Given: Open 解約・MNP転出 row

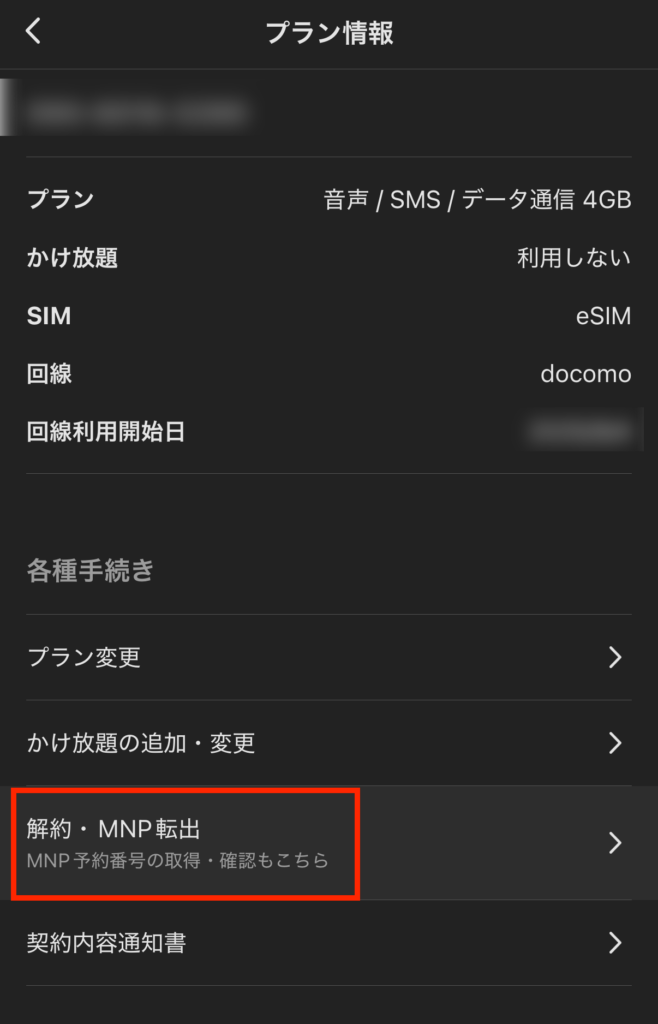Looking at the screenshot, I should (328, 843).
